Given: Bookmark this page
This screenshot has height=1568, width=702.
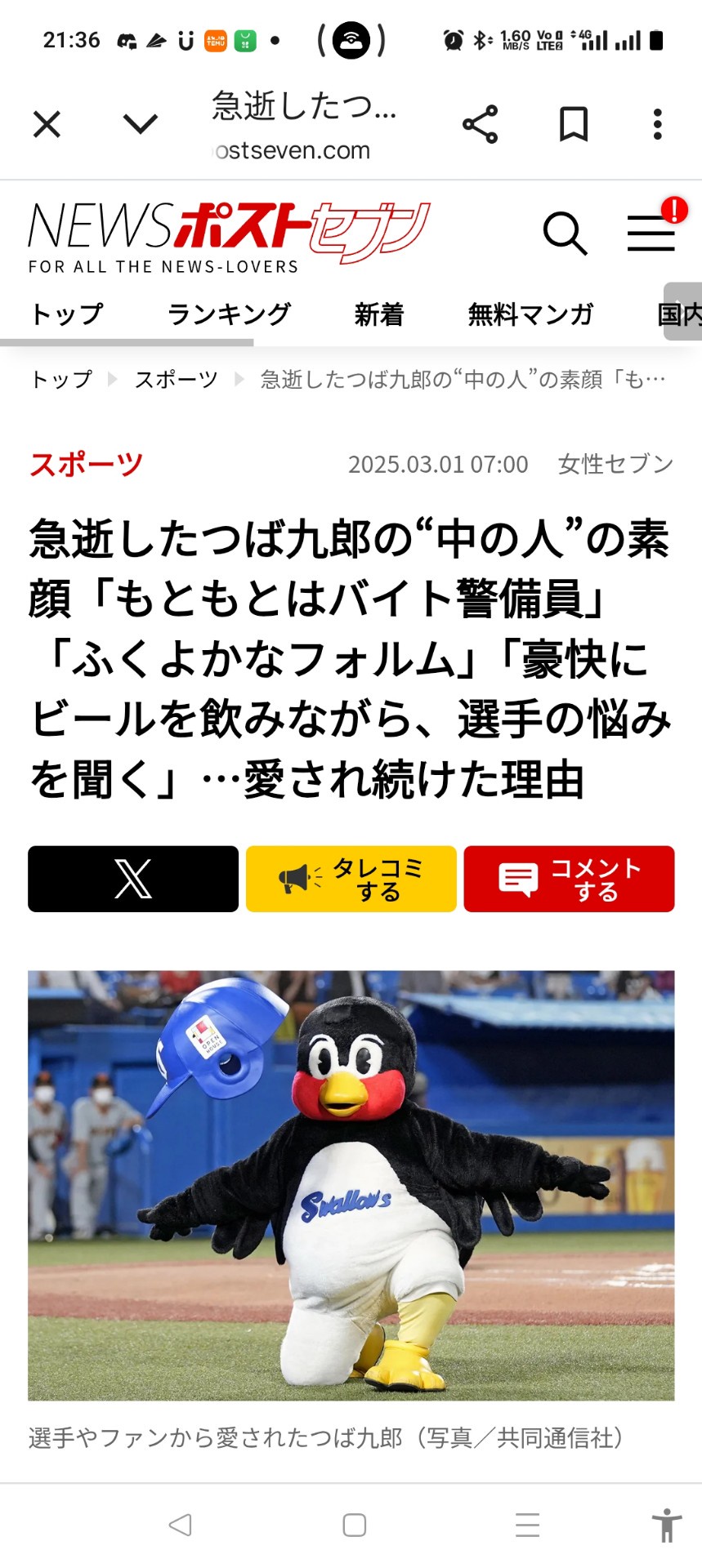Looking at the screenshot, I should click(574, 124).
